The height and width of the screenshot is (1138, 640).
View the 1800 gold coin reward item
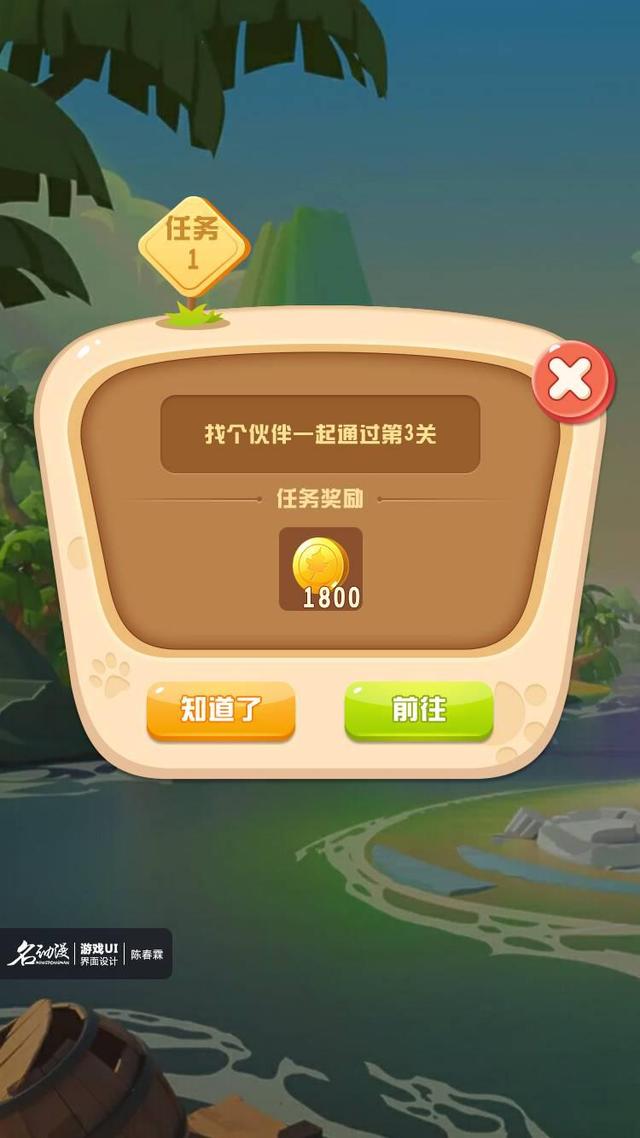pos(321,569)
